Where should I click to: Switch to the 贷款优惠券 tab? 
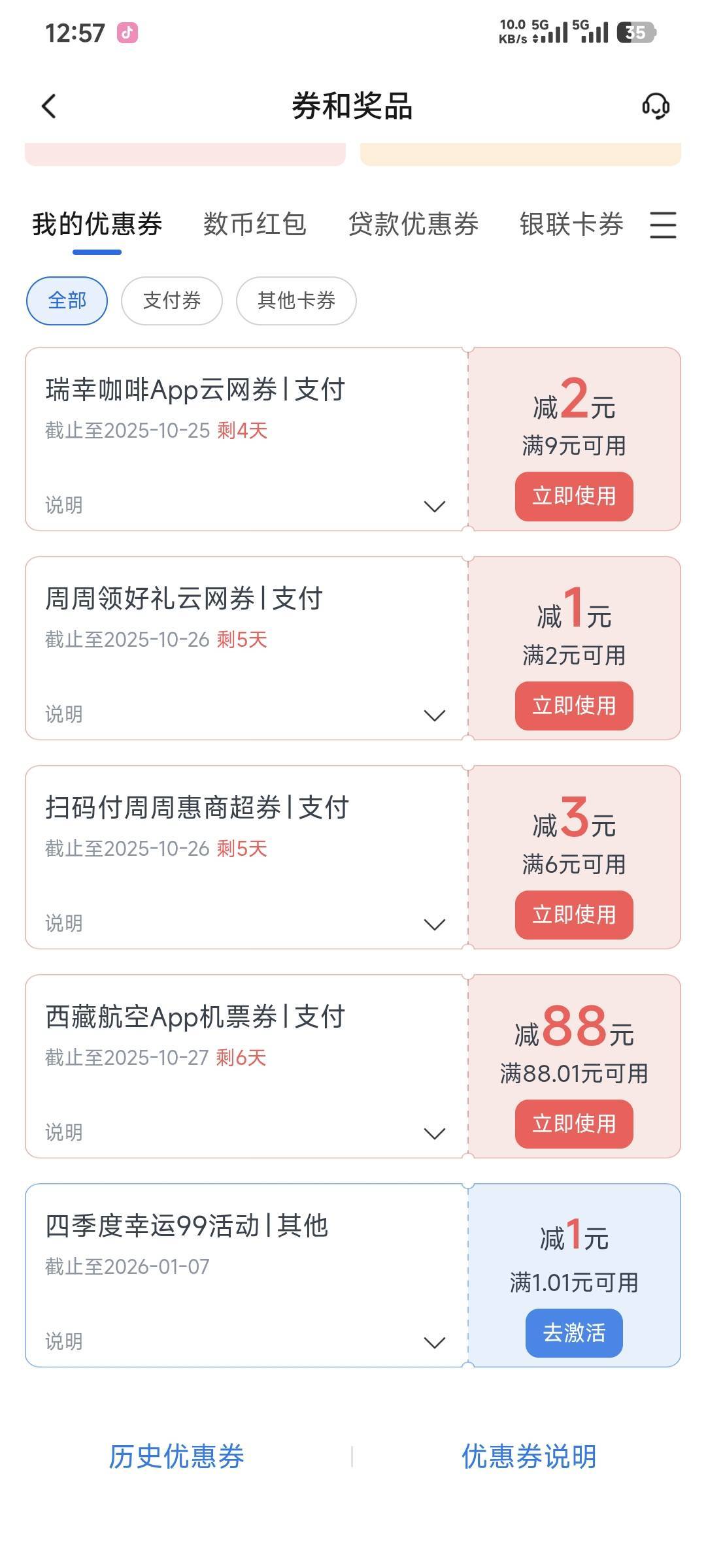413,224
